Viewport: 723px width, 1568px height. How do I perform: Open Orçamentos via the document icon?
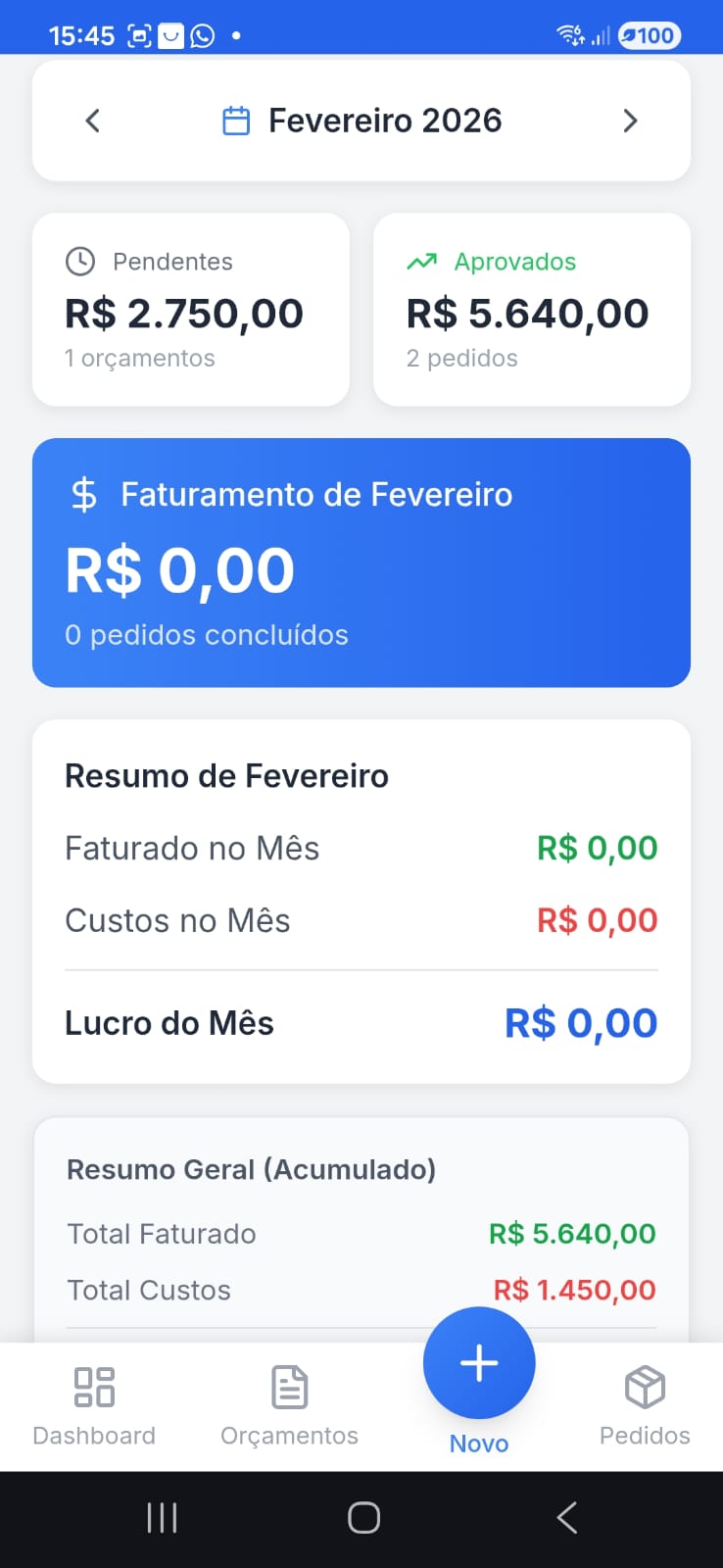[x=288, y=1385]
